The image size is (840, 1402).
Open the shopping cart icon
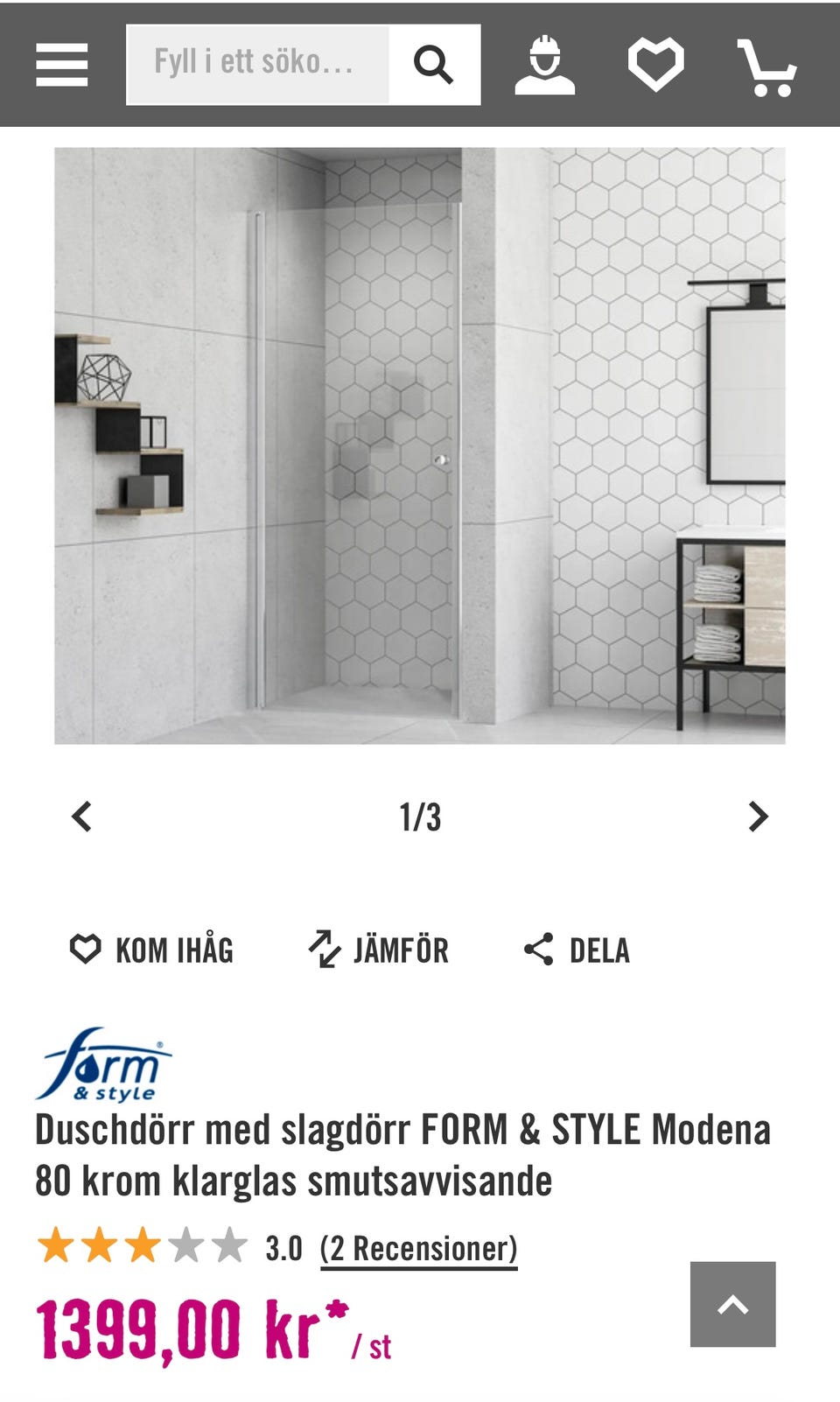tap(769, 63)
